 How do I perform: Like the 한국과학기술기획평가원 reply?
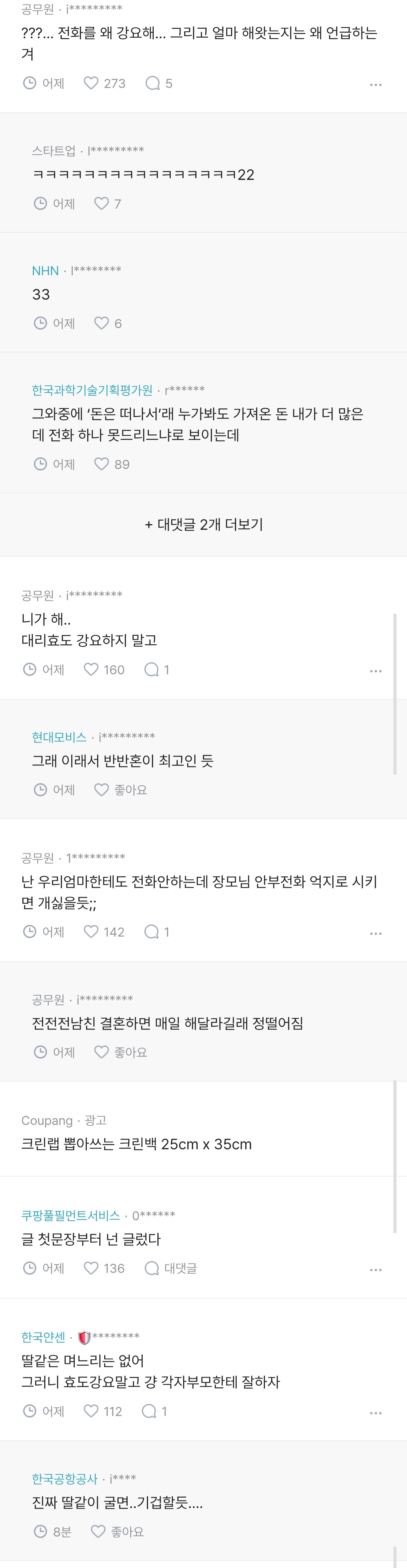102,464
